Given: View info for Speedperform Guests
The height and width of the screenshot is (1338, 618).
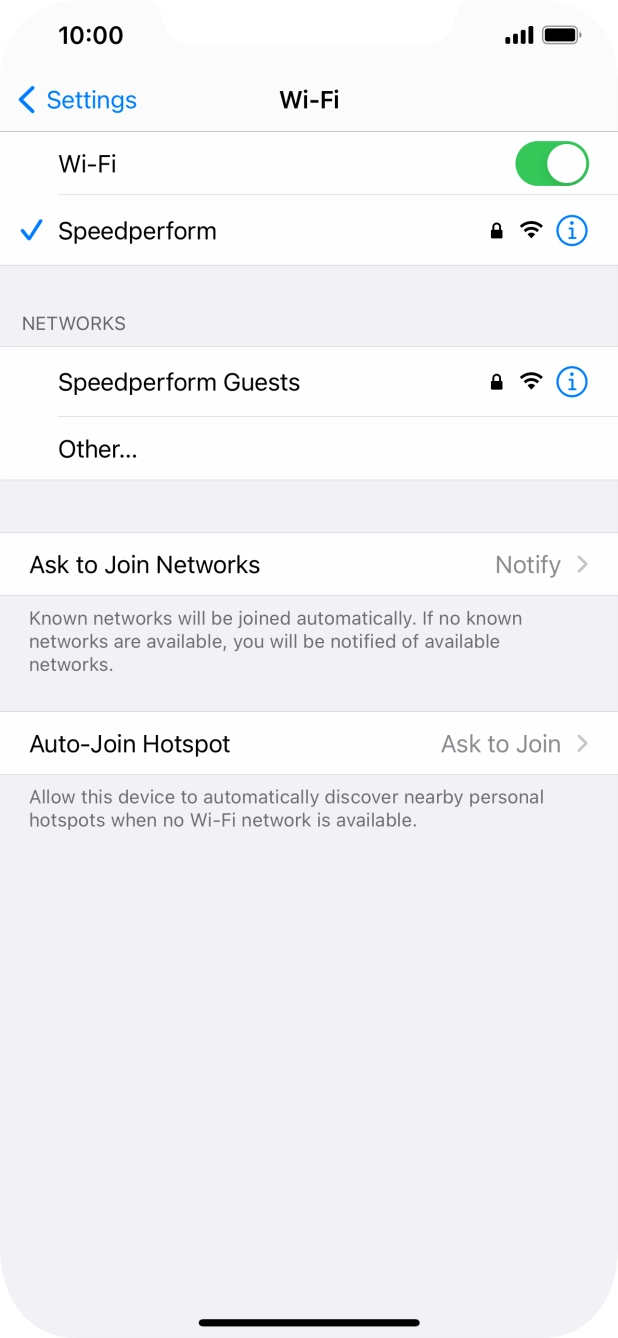Looking at the screenshot, I should point(571,382).
